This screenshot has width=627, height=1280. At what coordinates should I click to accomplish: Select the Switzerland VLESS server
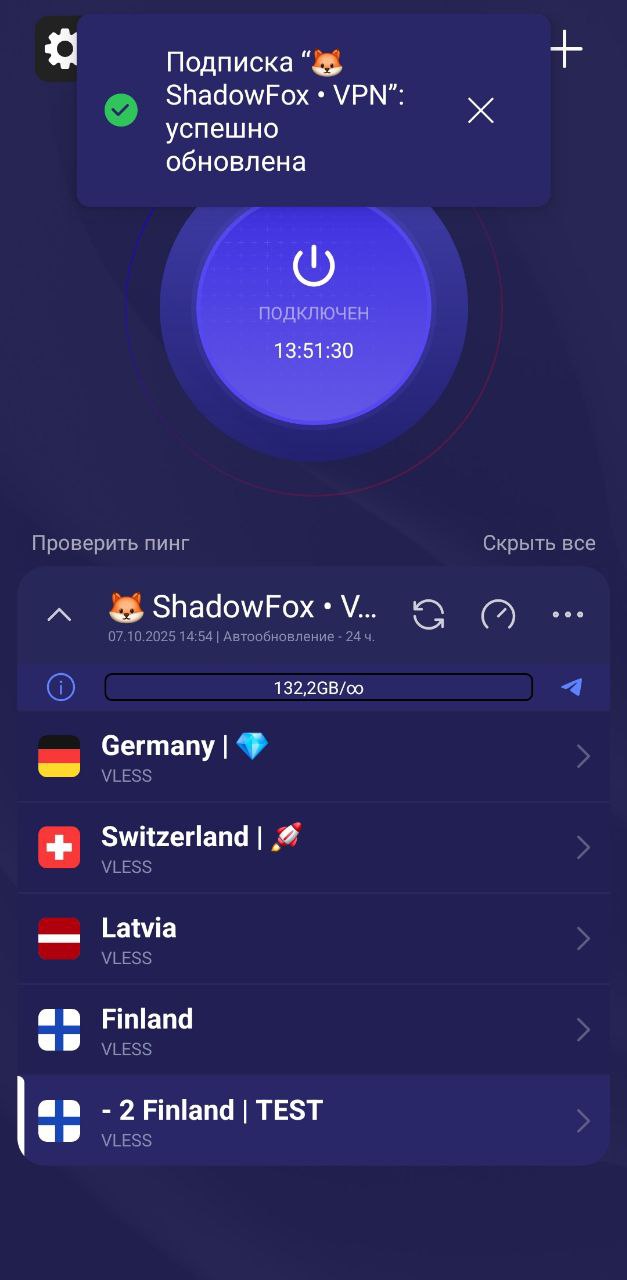(300, 848)
